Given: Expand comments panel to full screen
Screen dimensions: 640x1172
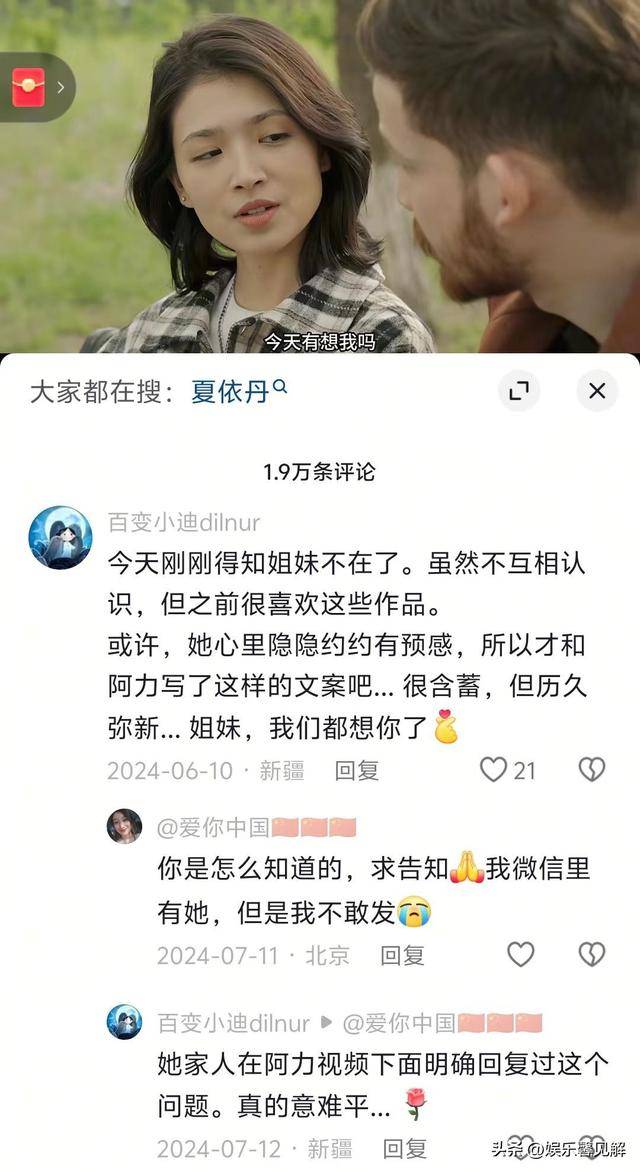Looking at the screenshot, I should point(518,391).
